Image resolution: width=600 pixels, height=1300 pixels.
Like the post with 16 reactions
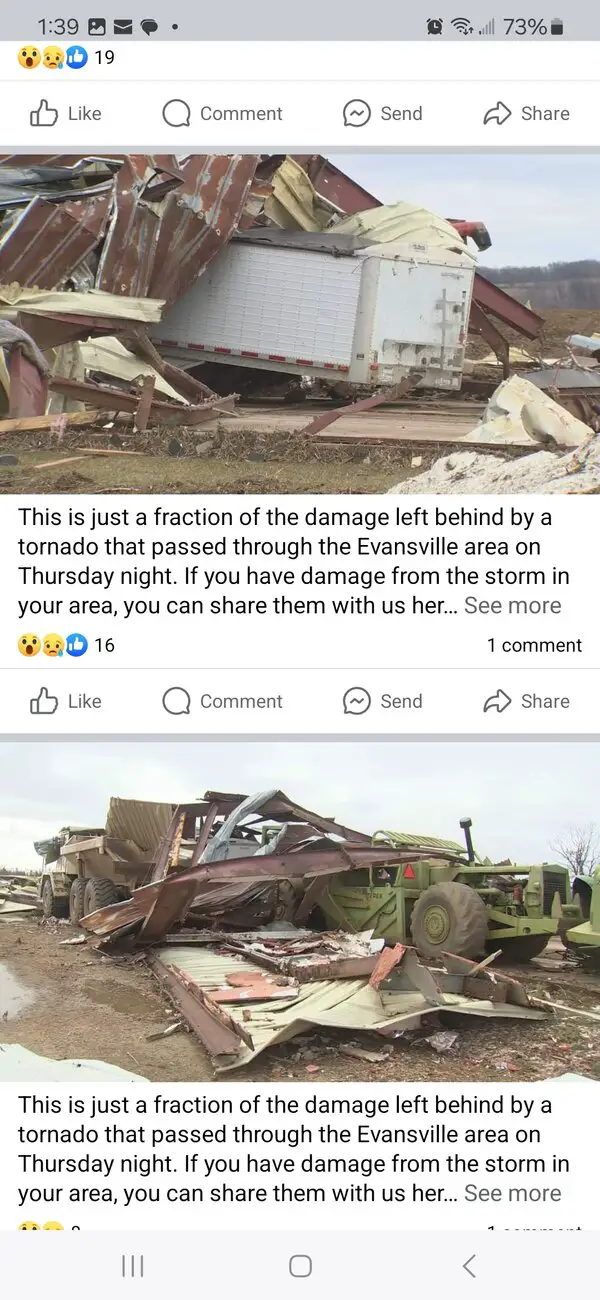click(66, 702)
